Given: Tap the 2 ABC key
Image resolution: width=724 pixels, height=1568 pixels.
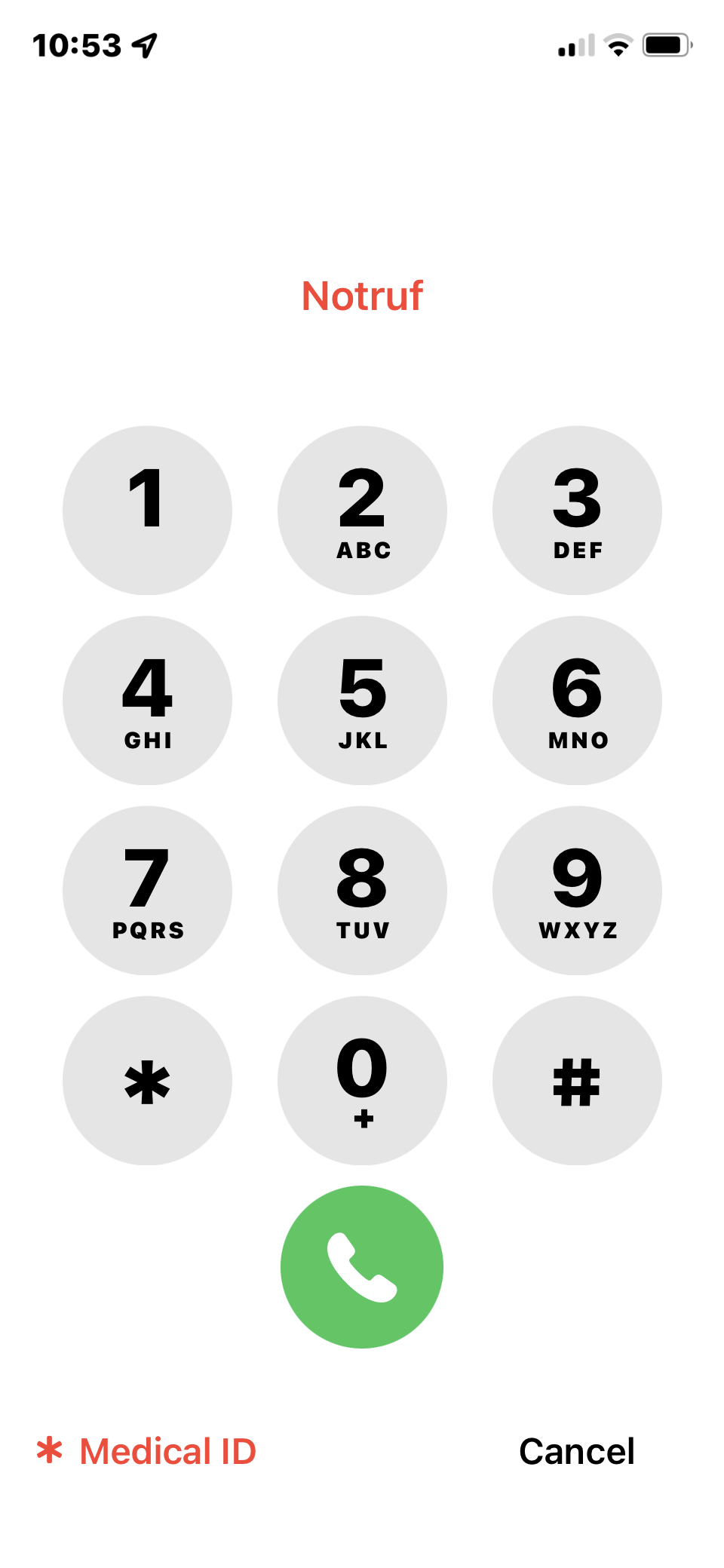Looking at the screenshot, I should coord(362,511).
